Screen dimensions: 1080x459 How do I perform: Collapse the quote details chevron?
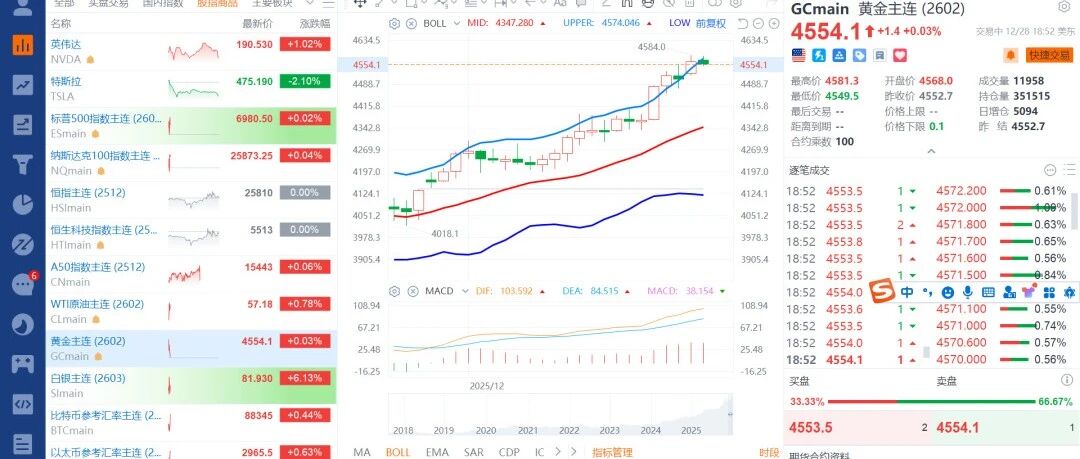coord(931,151)
